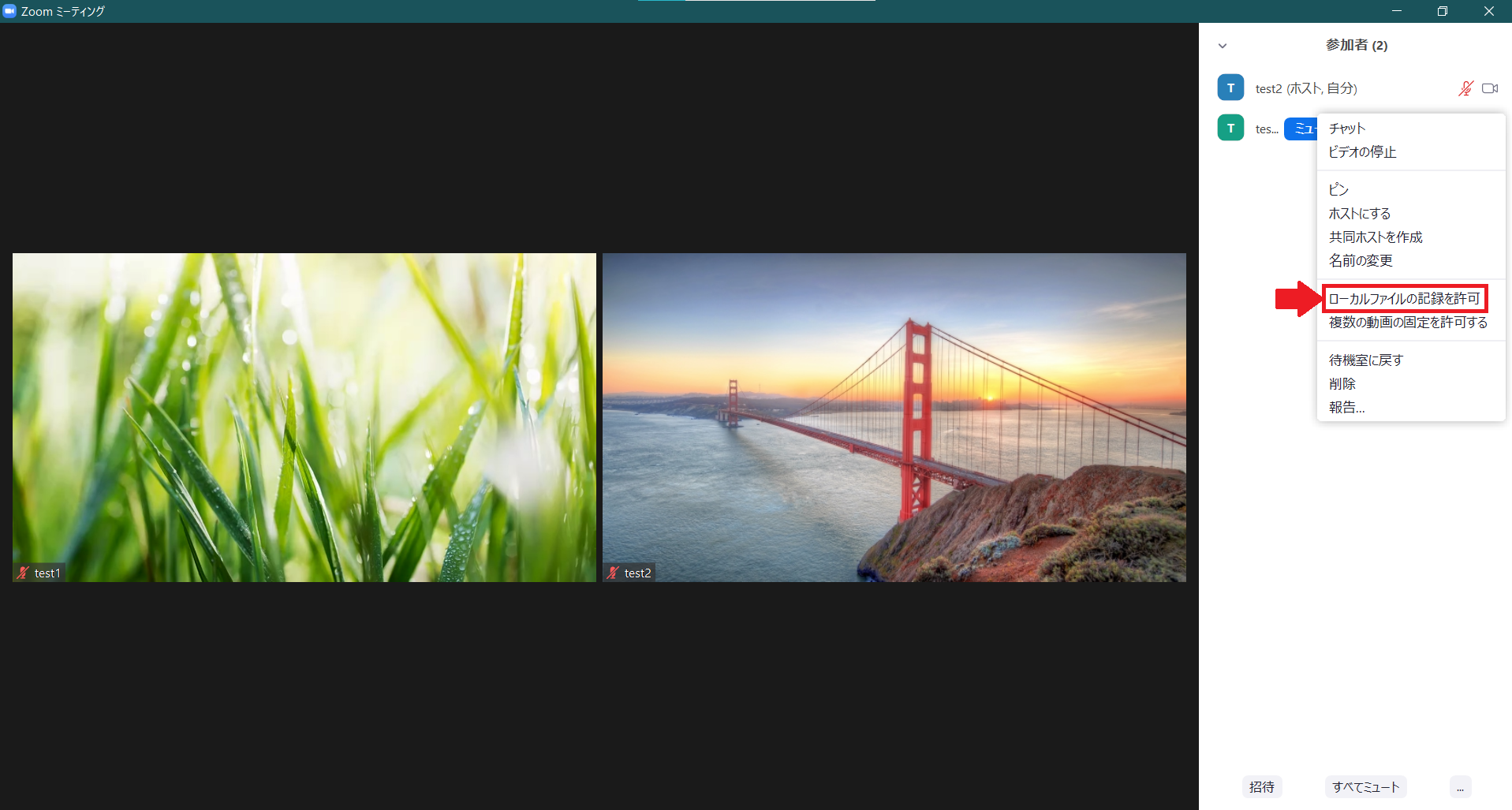Choose ホストにする option
The height and width of the screenshot is (810, 1512).
[x=1359, y=214]
